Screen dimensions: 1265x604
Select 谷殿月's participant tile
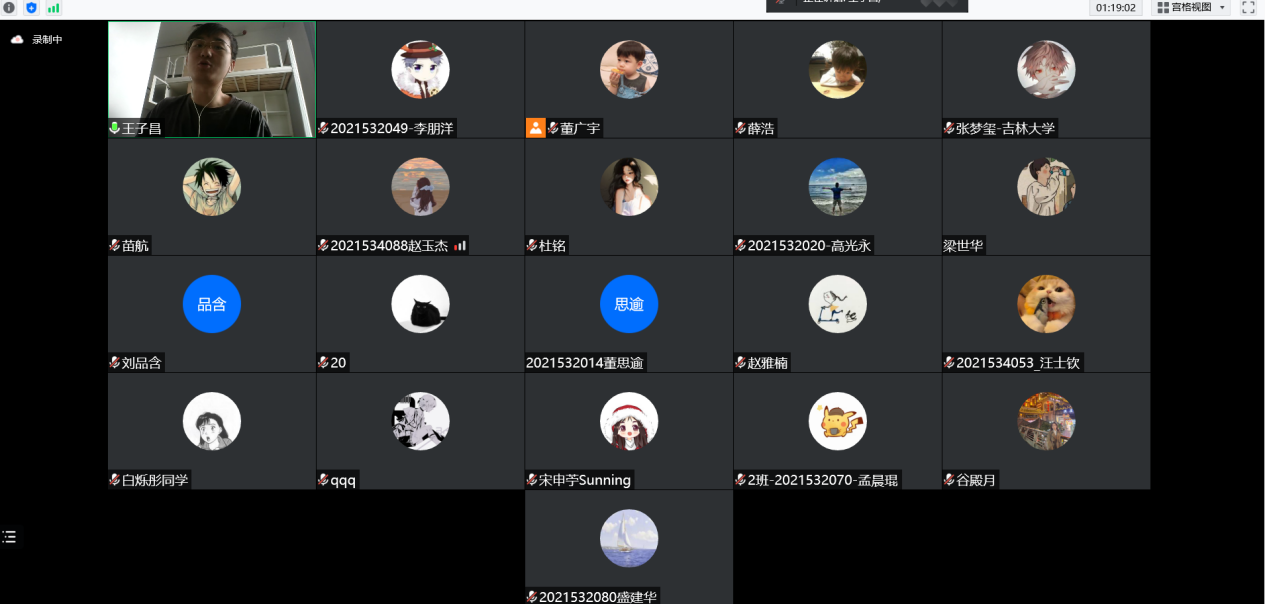point(1046,430)
